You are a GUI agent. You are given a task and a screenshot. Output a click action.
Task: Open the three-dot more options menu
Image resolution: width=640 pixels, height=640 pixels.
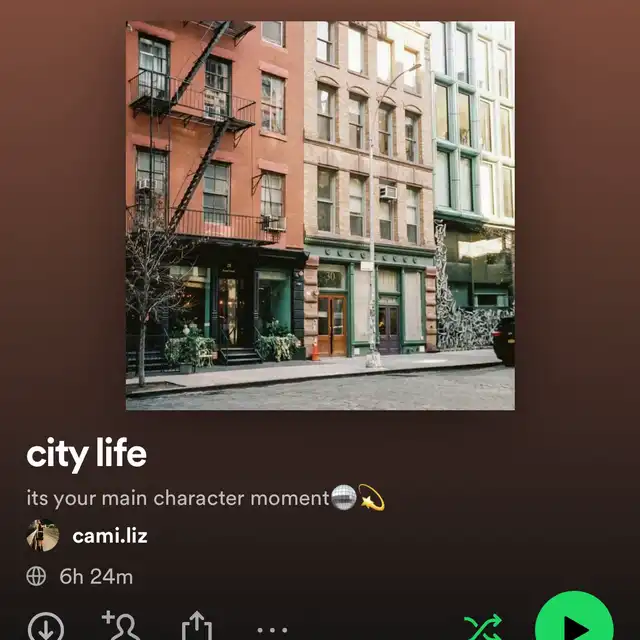click(272, 629)
